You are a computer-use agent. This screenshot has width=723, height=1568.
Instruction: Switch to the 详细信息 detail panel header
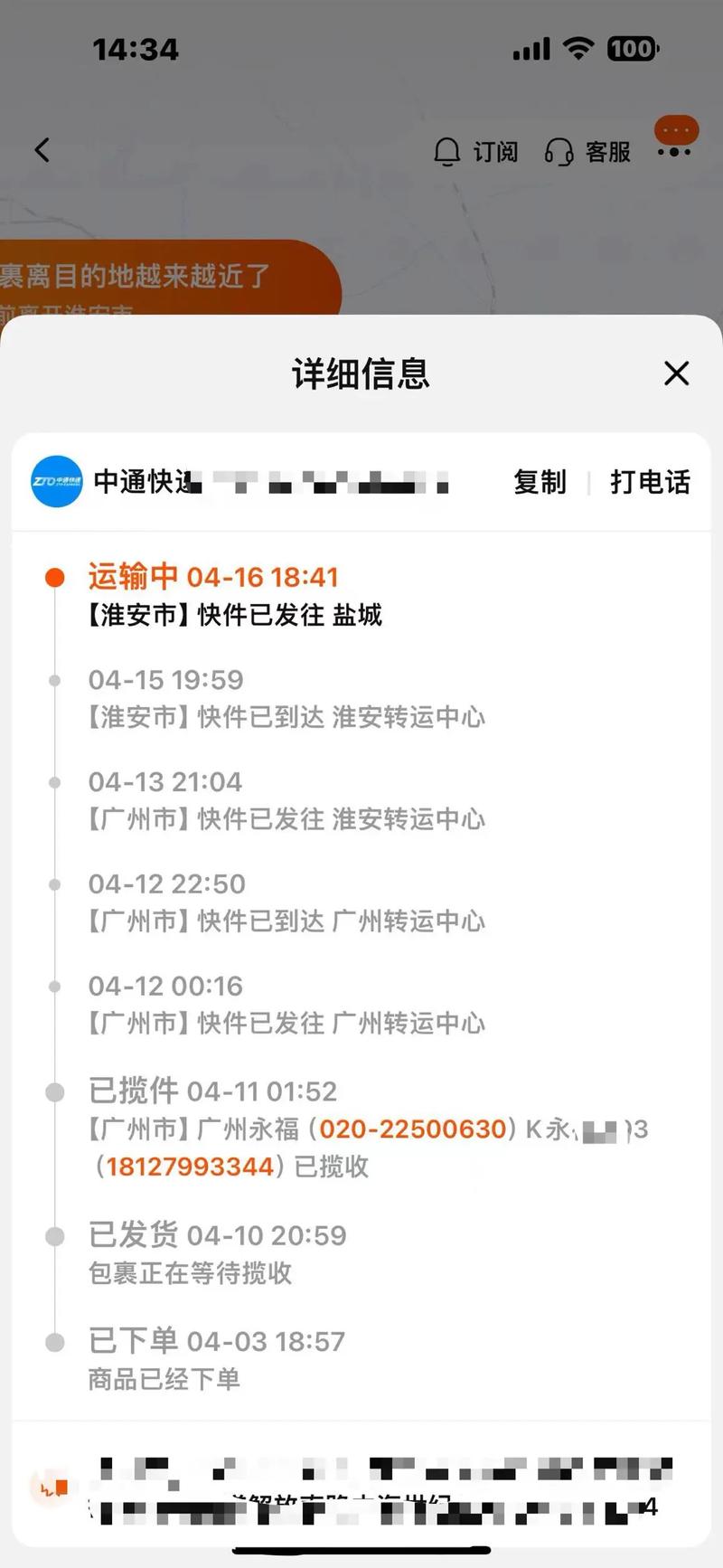click(x=361, y=373)
